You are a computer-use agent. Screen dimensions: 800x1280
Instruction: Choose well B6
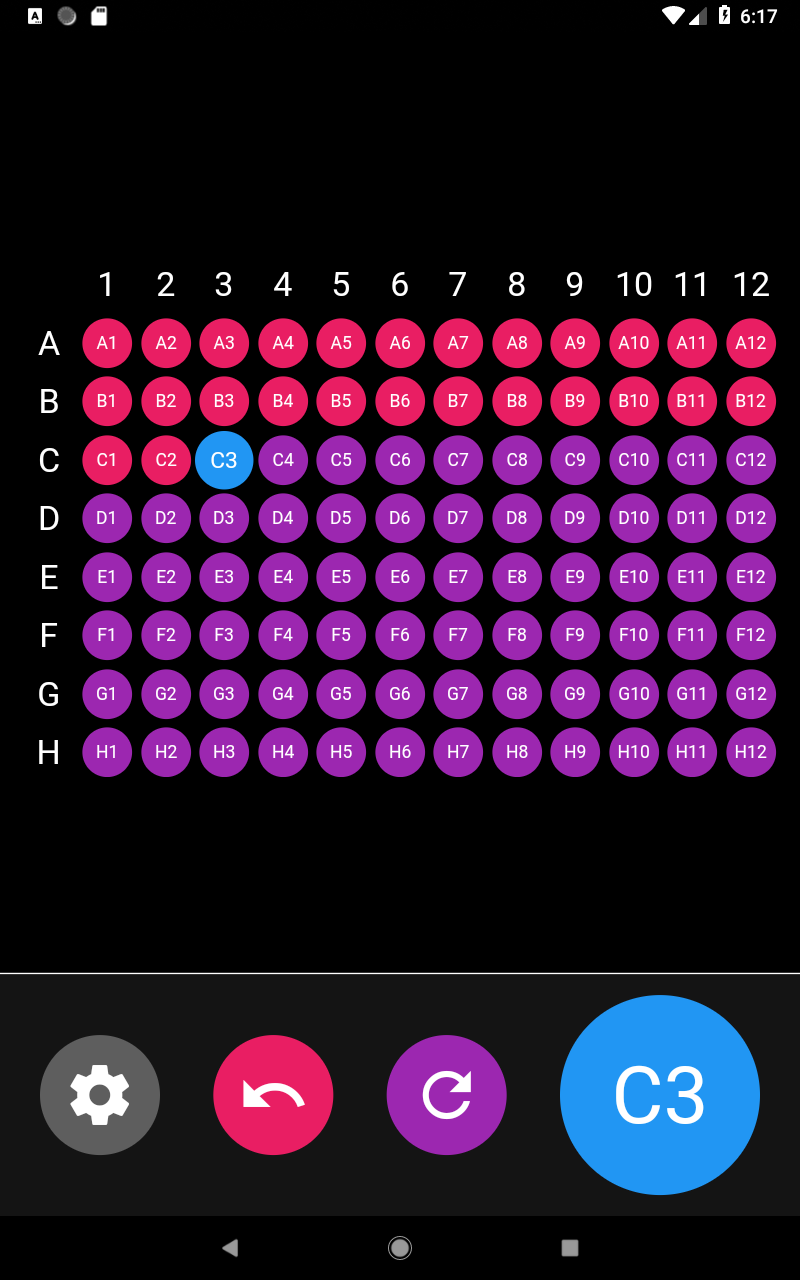click(400, 401)
